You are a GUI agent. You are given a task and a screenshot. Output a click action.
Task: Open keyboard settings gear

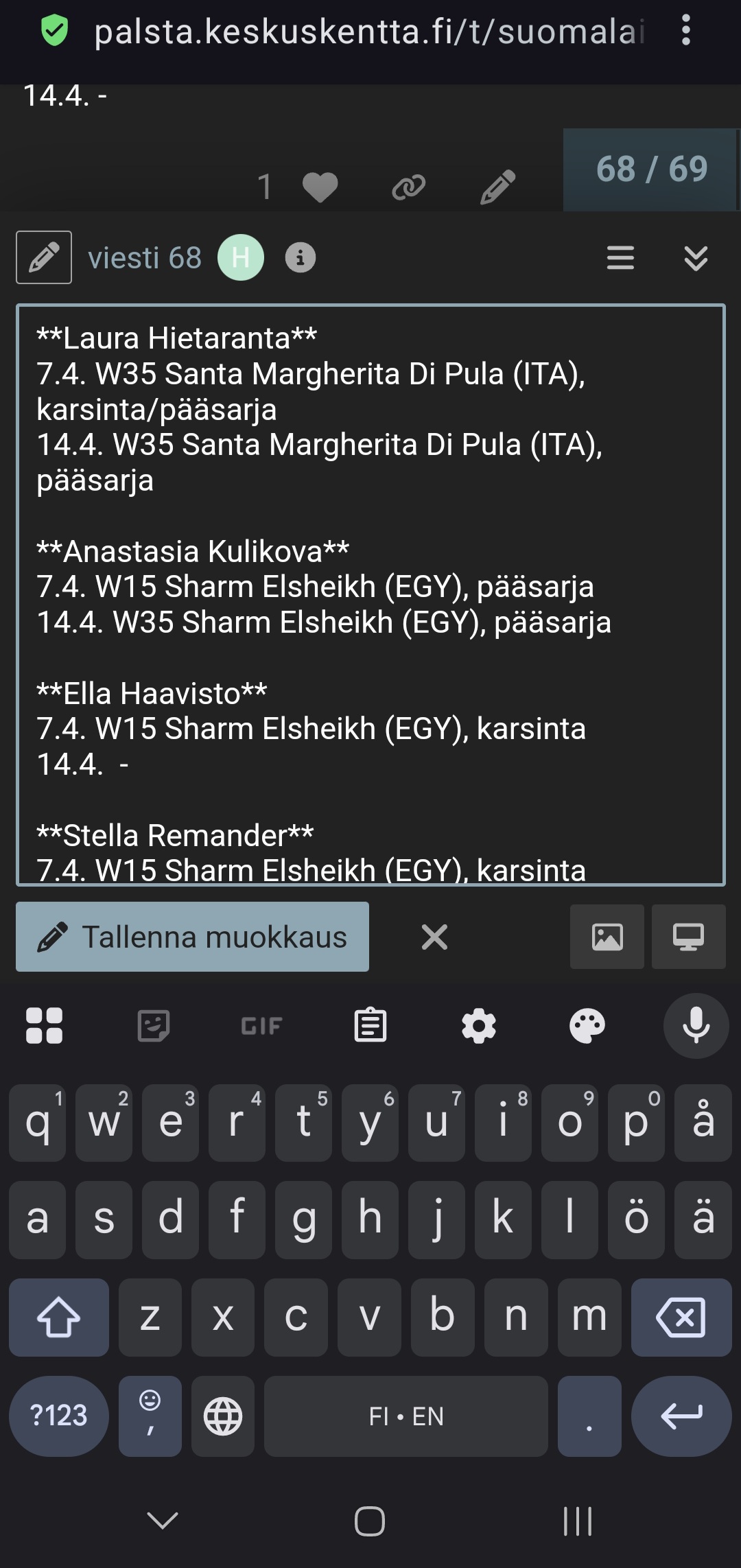click(478, 1026)
